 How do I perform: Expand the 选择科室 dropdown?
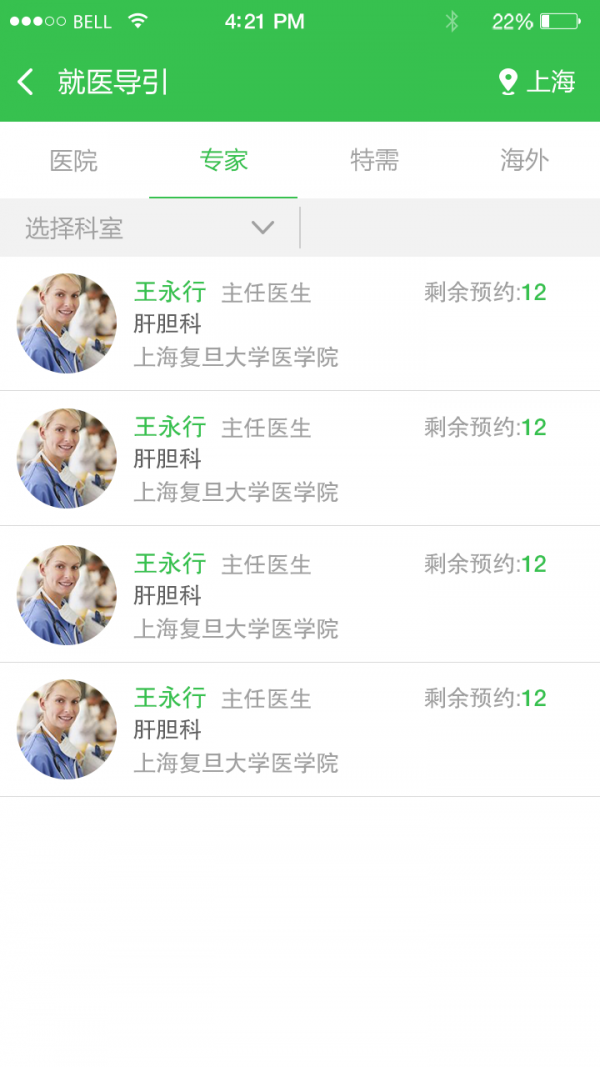click(150, 228)
